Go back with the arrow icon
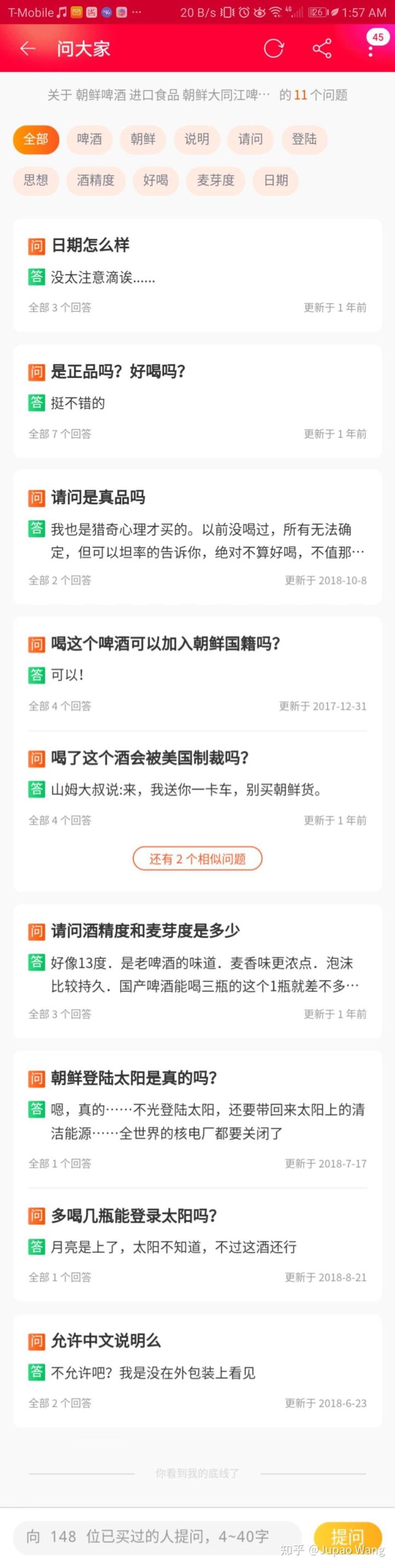This screenshot has width=395, height=1568. click(27, 49)
